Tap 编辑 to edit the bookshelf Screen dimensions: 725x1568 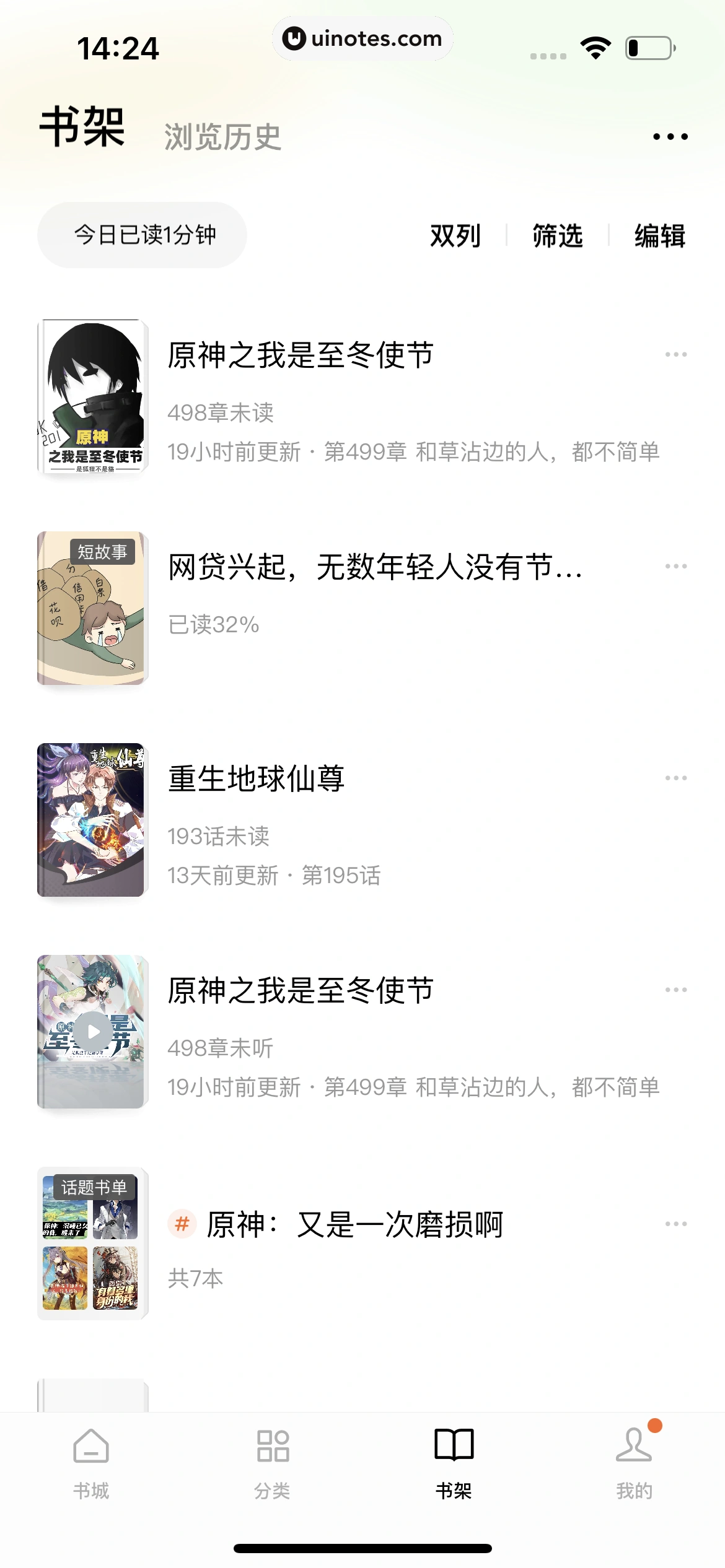(659, 236)
